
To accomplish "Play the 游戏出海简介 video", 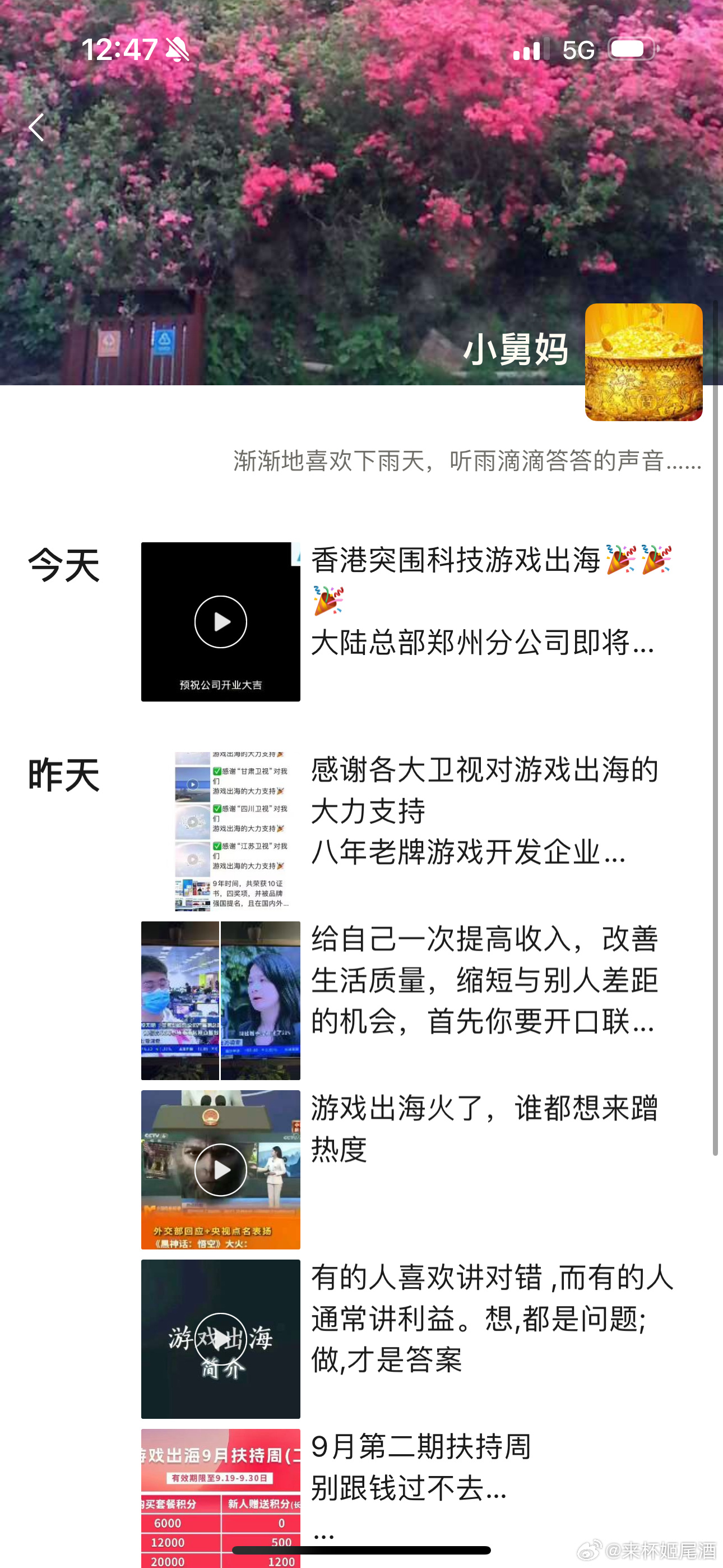I will (x=220, y=1339).
